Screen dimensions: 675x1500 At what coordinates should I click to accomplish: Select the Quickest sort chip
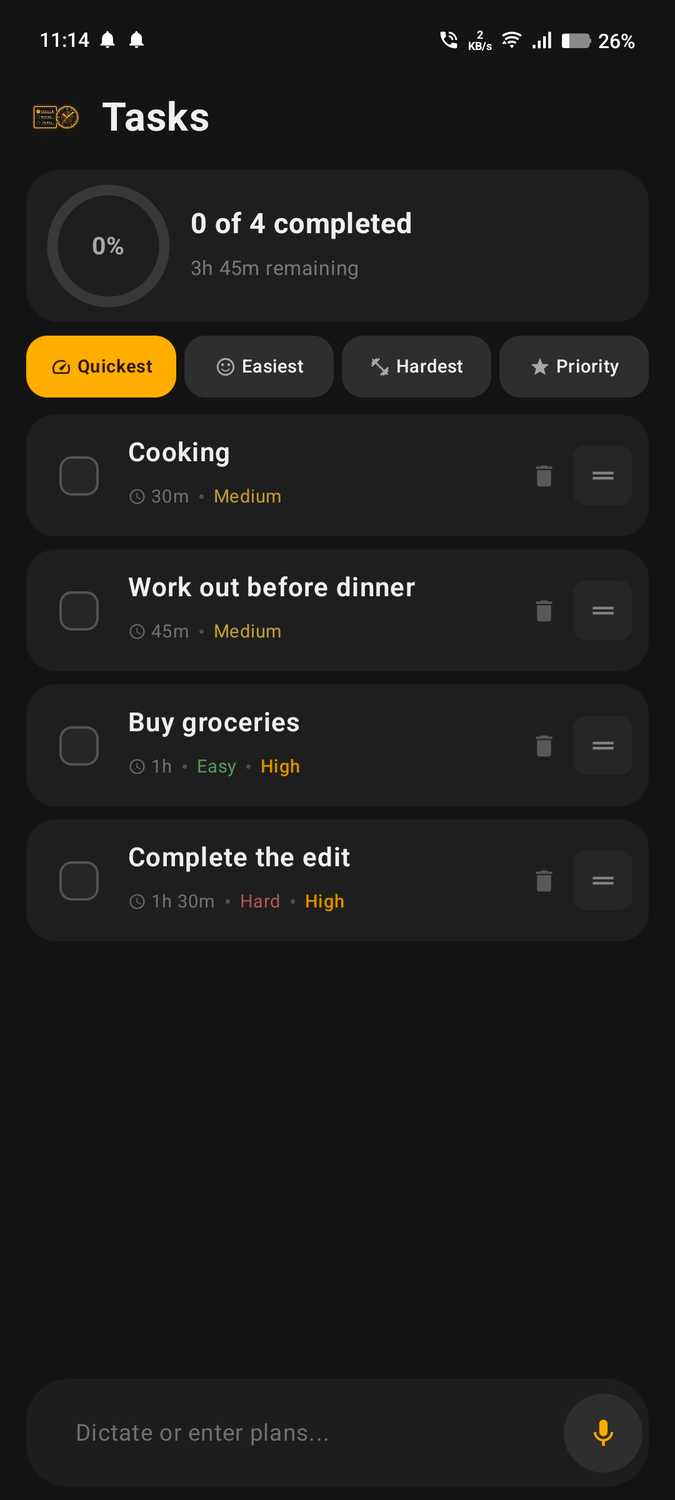tap(101, 366)
